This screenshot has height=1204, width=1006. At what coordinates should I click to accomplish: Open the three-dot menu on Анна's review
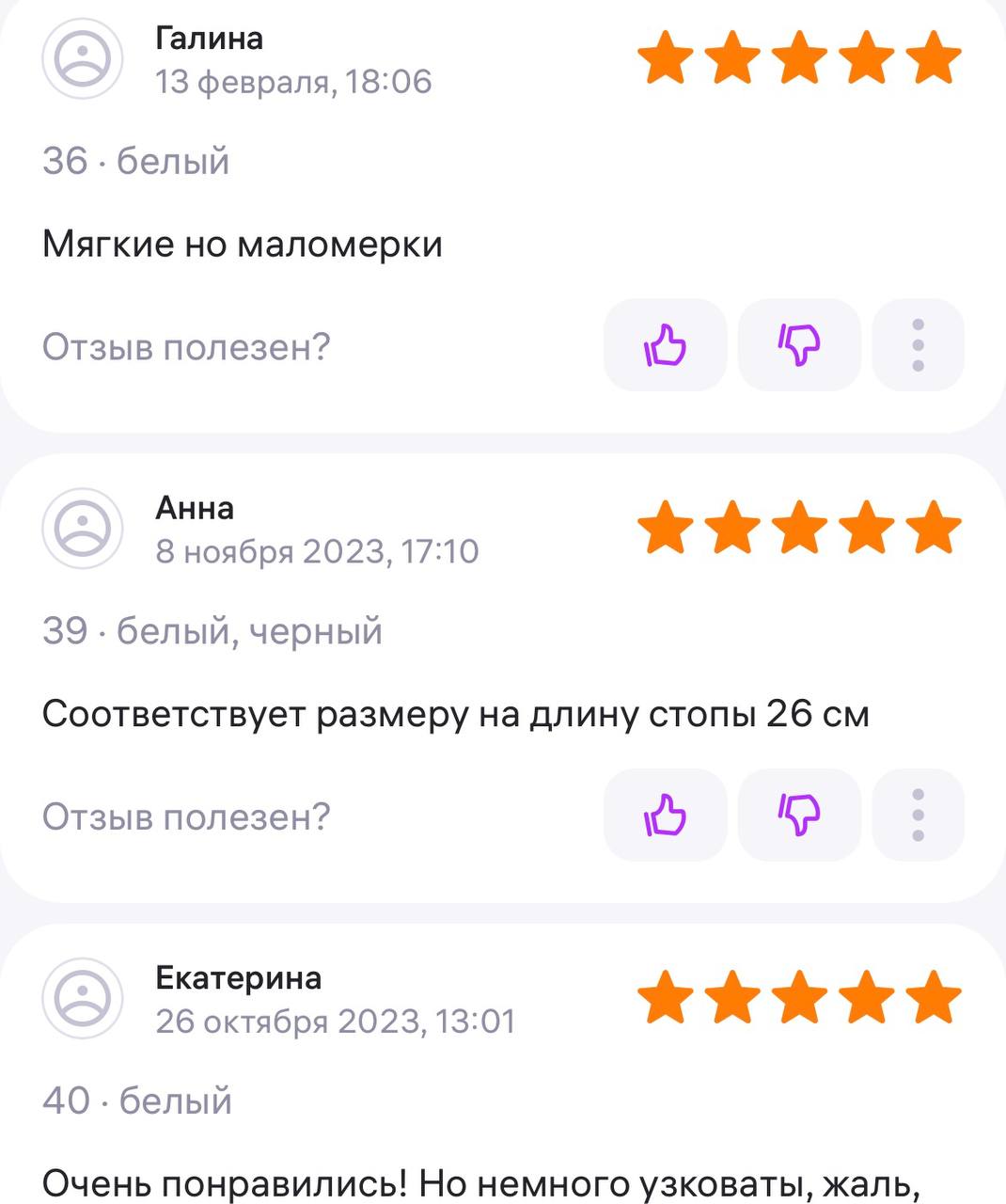tap(918, 815)
